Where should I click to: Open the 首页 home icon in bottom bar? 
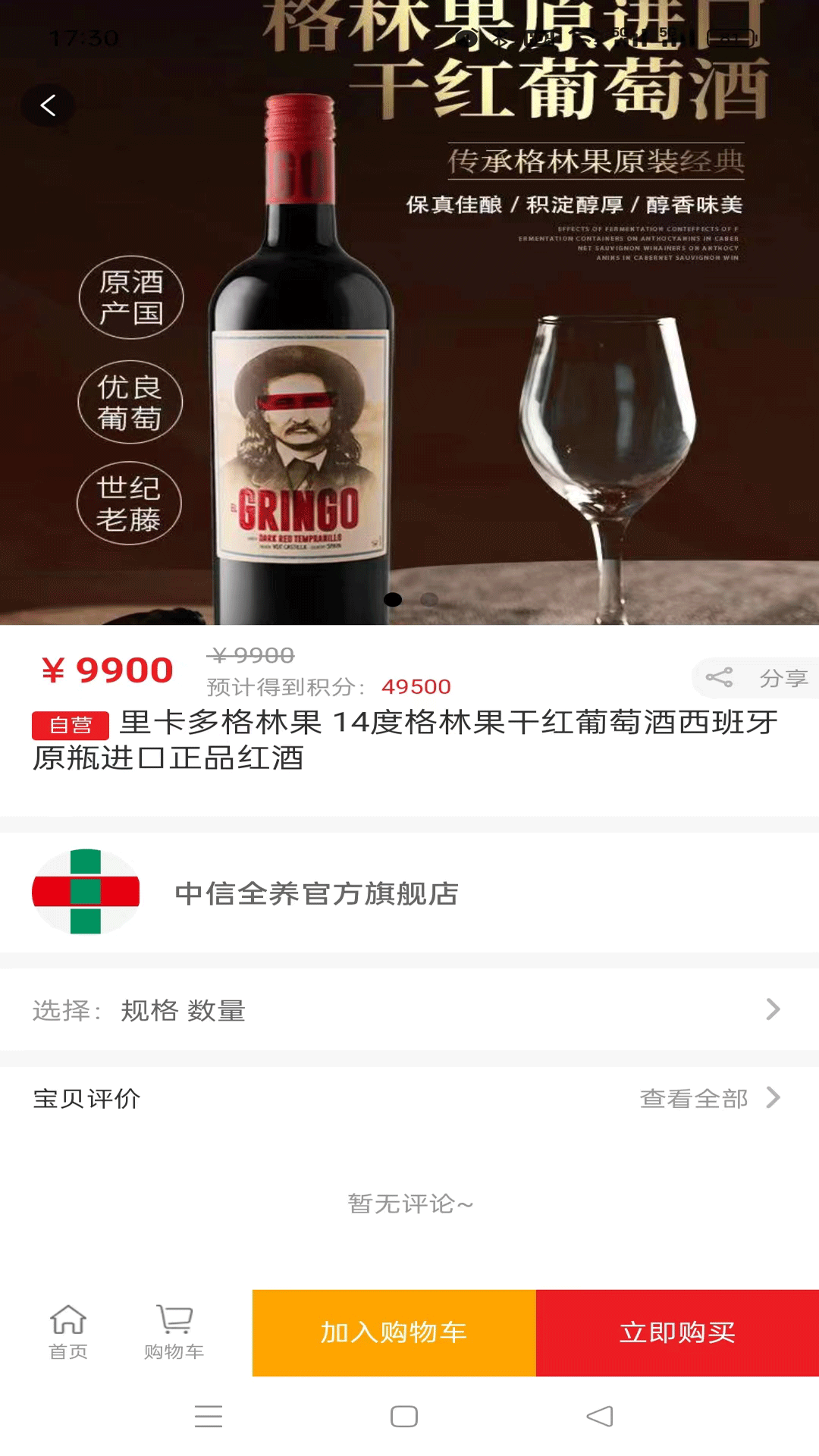coord(70,1332)
